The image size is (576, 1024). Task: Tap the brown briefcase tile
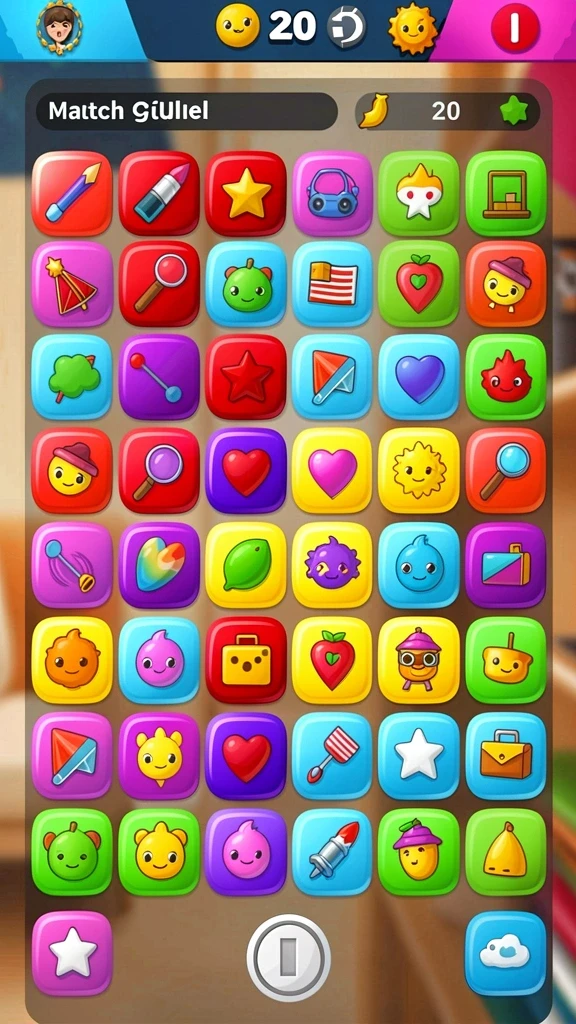coord(505,755)
